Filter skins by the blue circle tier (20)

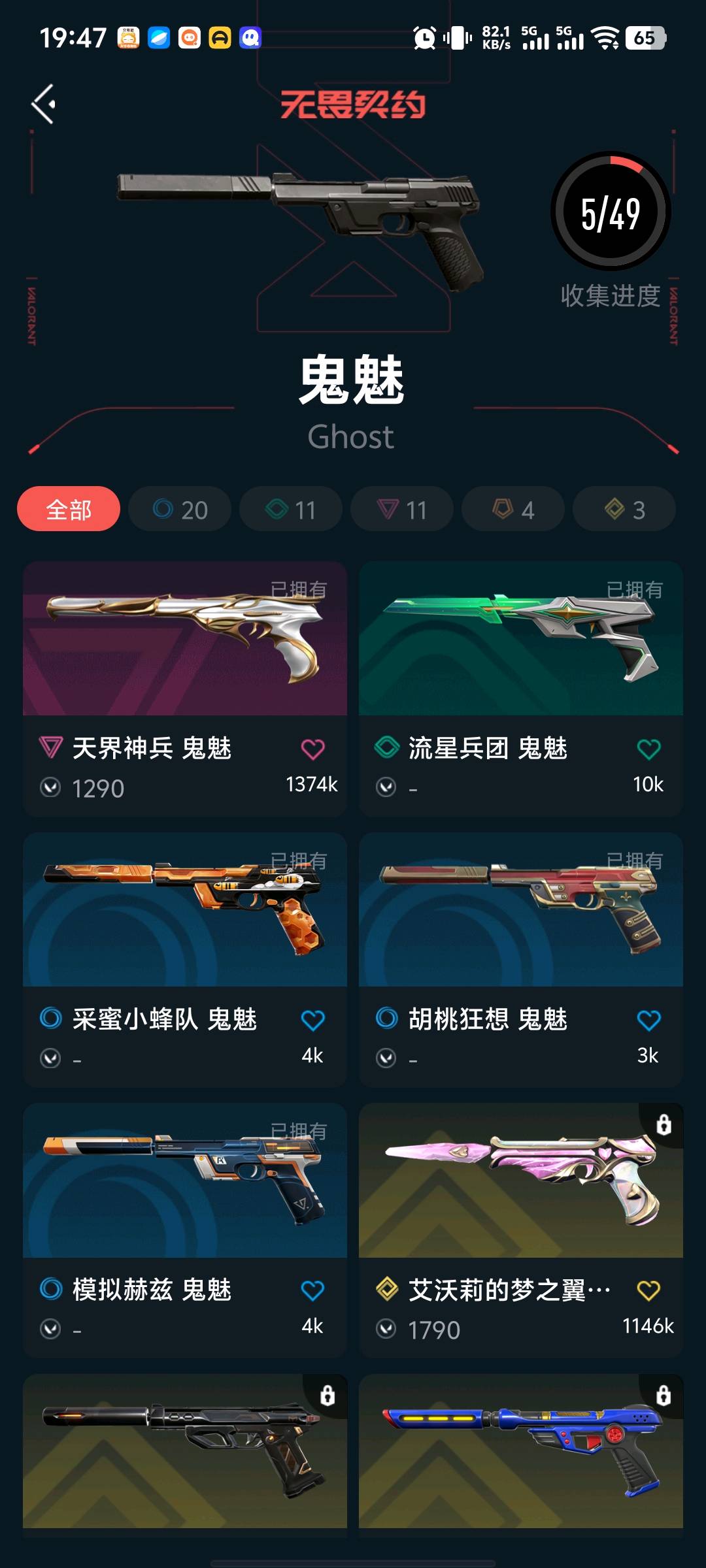tap(180, 509)
